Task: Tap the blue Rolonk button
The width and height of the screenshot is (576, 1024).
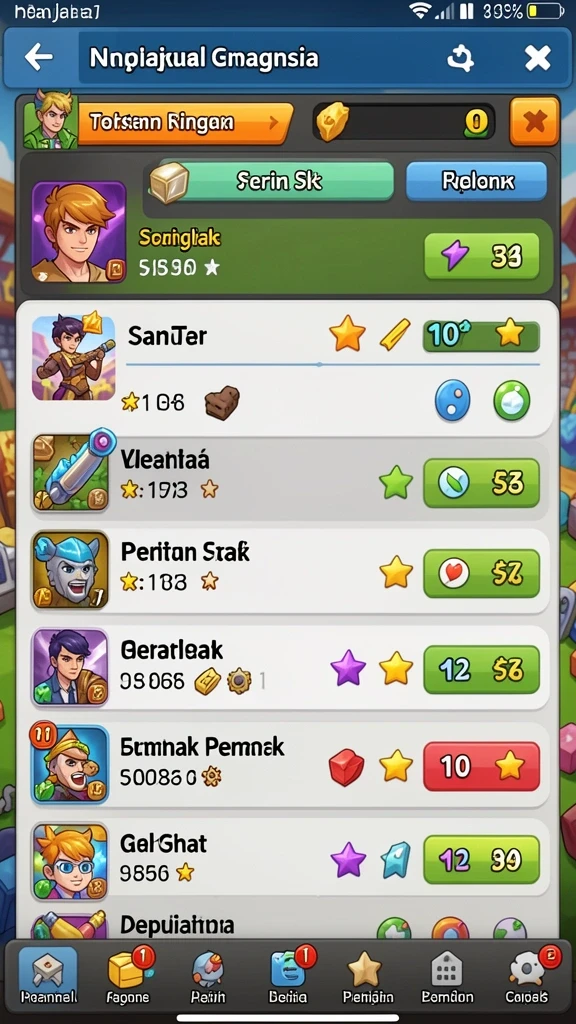Action: point(476,181)
